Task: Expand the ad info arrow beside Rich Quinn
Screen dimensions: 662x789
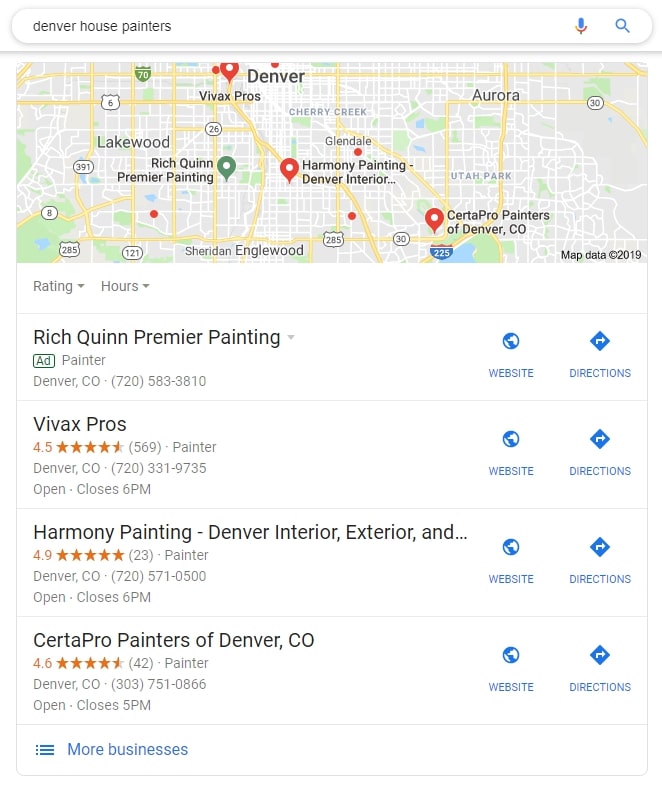Action: click(291, 338)
